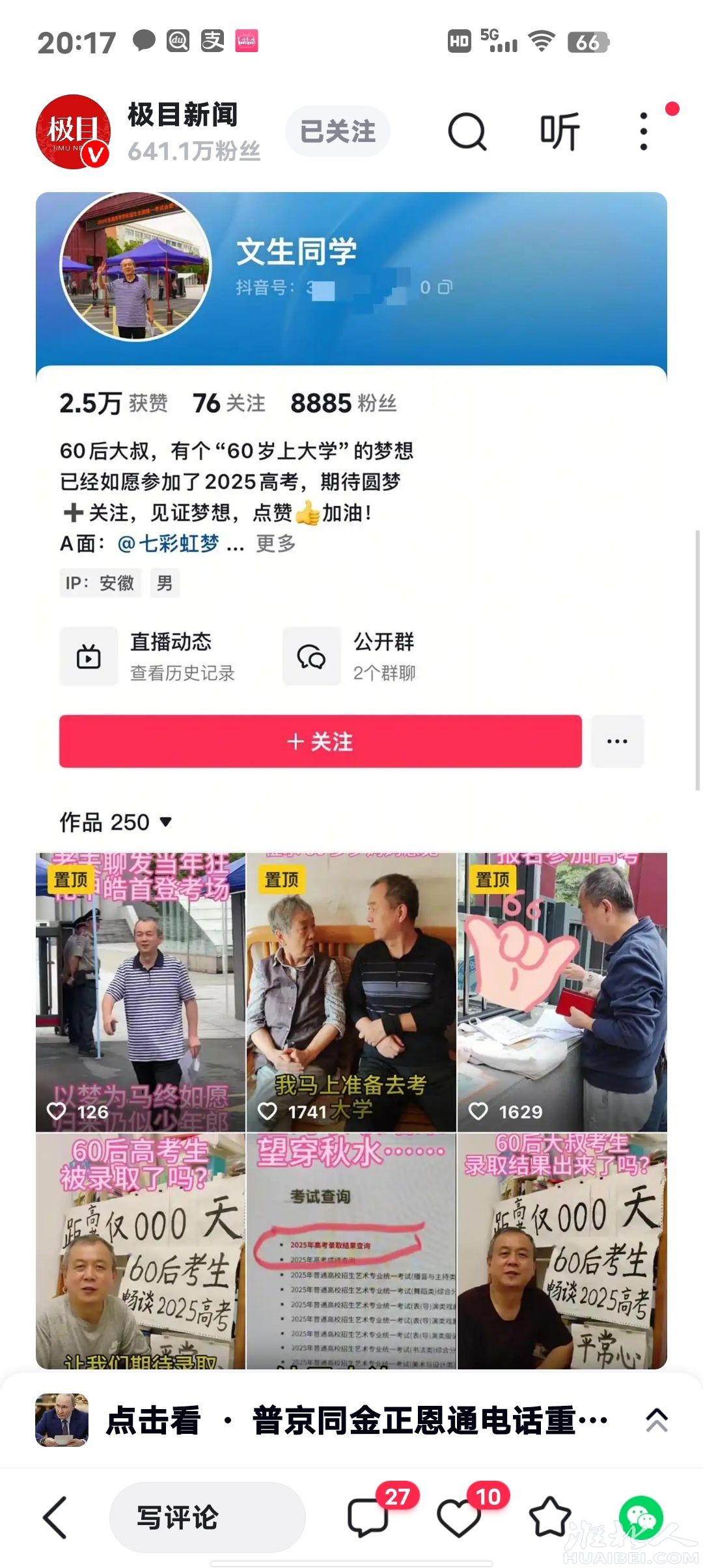Open search from the top bar

pyautogui.click(x=467, y=132)
